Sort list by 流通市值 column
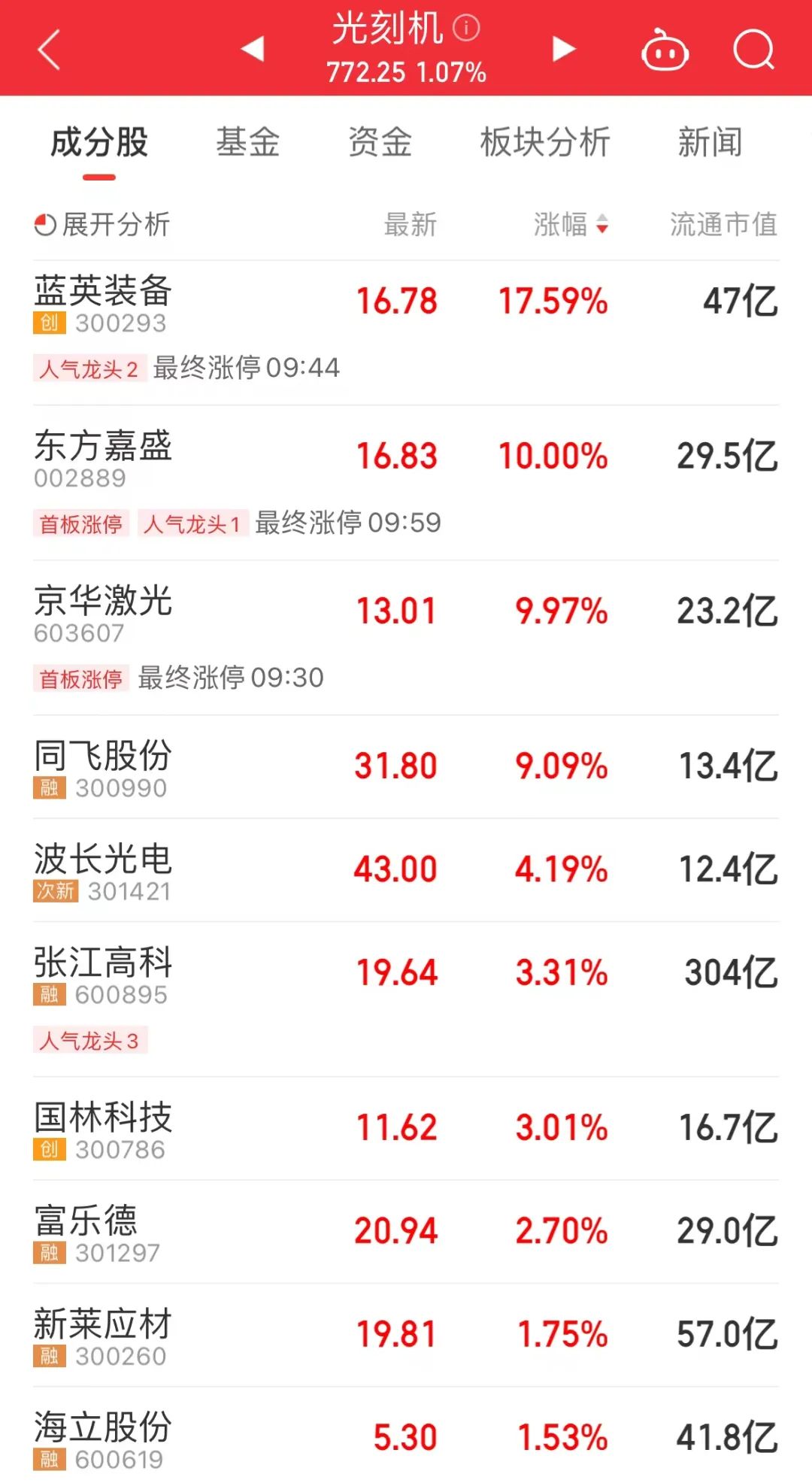This screenshot has height=1483, width=812. pos(723,224)
